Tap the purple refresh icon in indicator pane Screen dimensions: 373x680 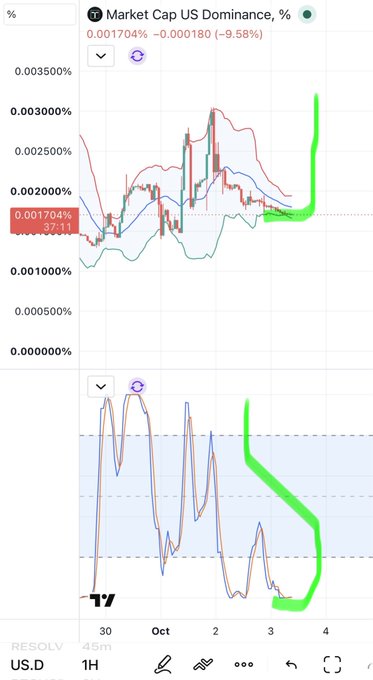pyautogui.click(x=137, y=386)
